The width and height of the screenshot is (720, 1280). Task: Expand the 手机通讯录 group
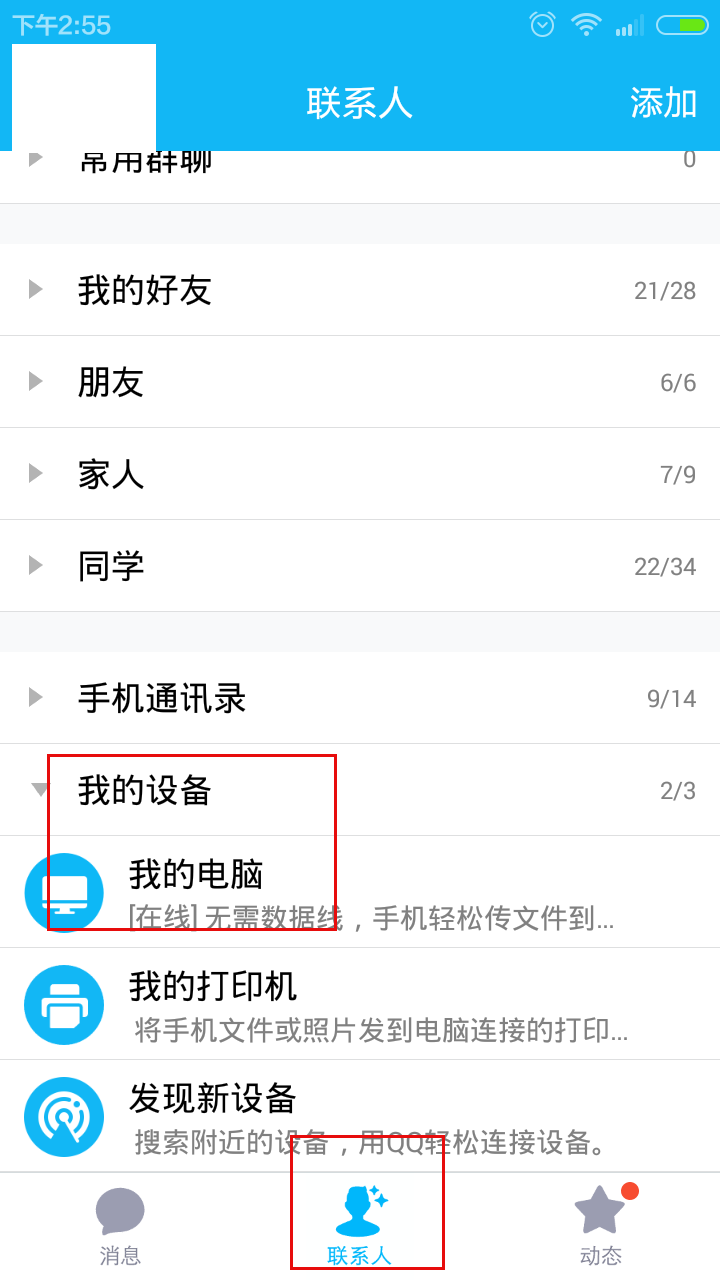click(x=360, y=698)
